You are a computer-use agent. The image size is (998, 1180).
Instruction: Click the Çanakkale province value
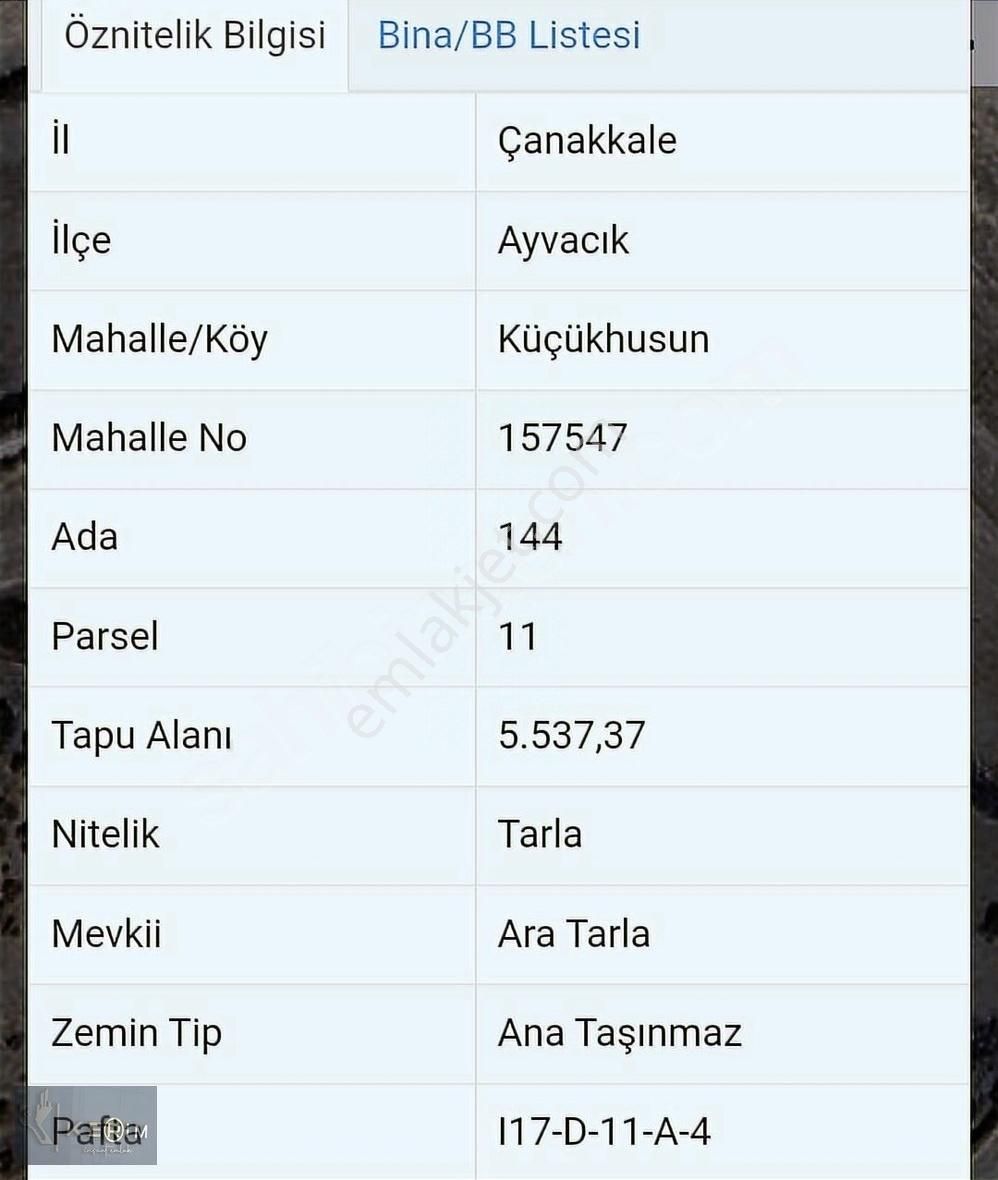(586, 140)
